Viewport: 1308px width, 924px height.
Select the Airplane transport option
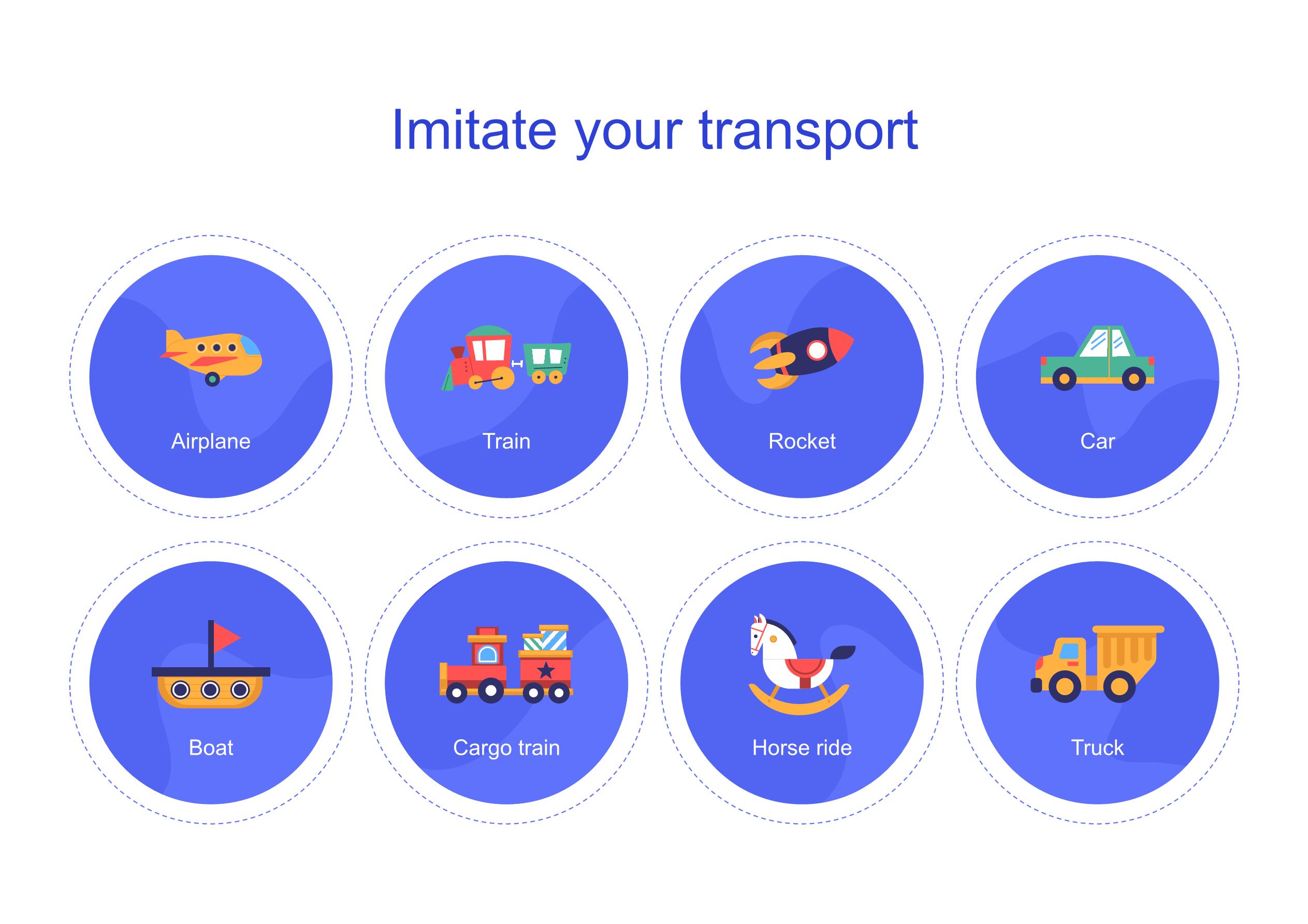coord(211,376)
